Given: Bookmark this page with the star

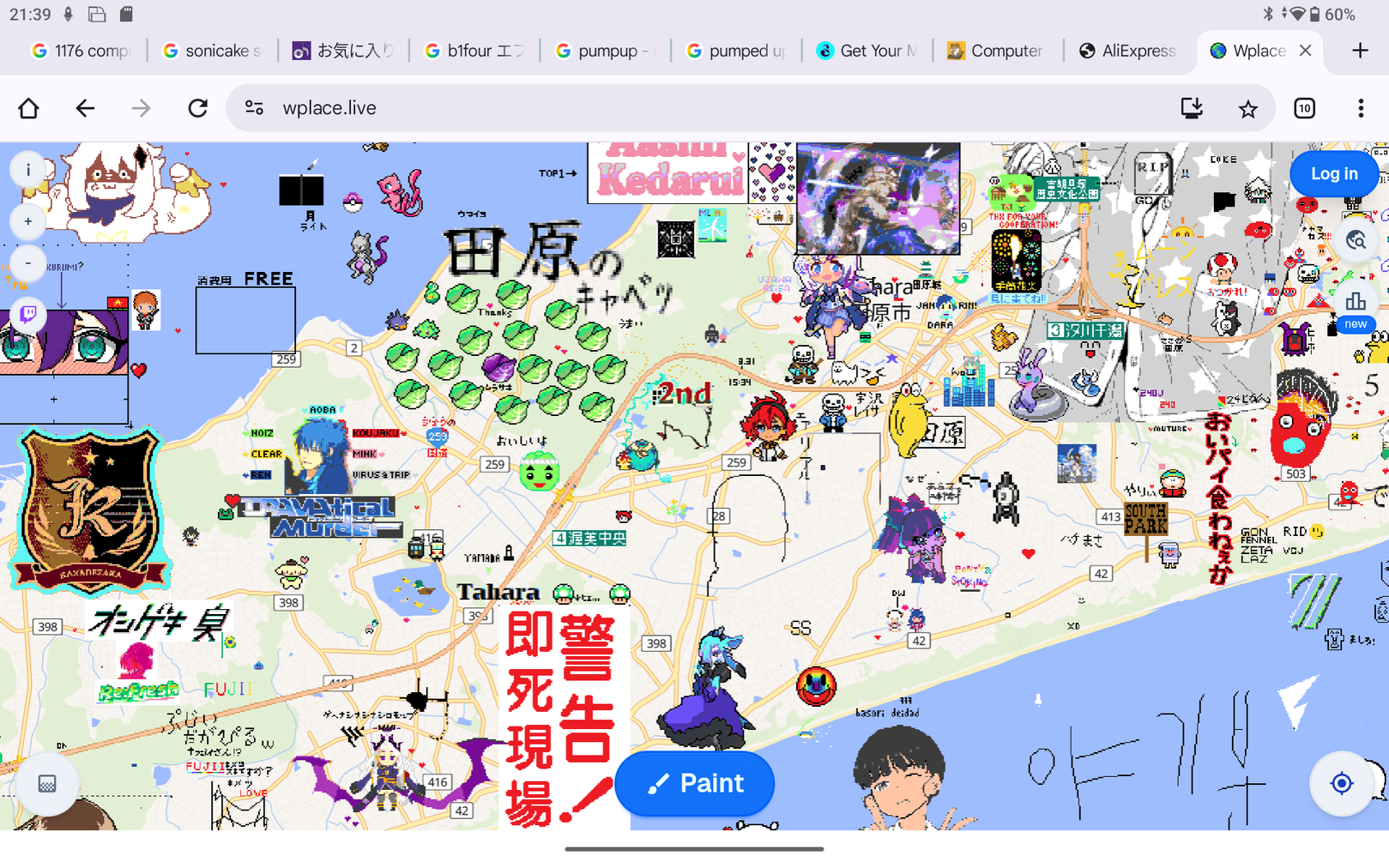Looking at the screenshot, I should coord(1247,108).
